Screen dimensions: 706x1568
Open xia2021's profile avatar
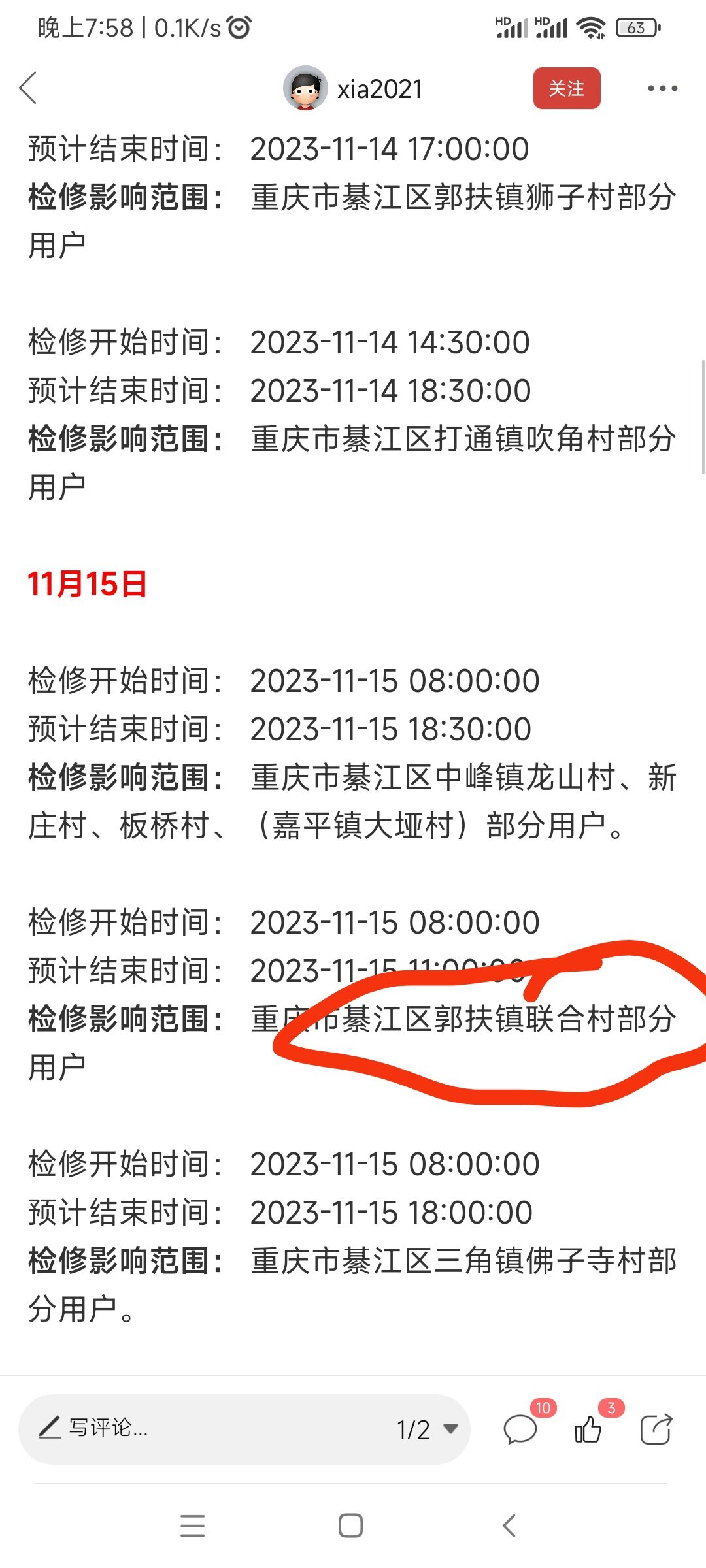(305, 88)
